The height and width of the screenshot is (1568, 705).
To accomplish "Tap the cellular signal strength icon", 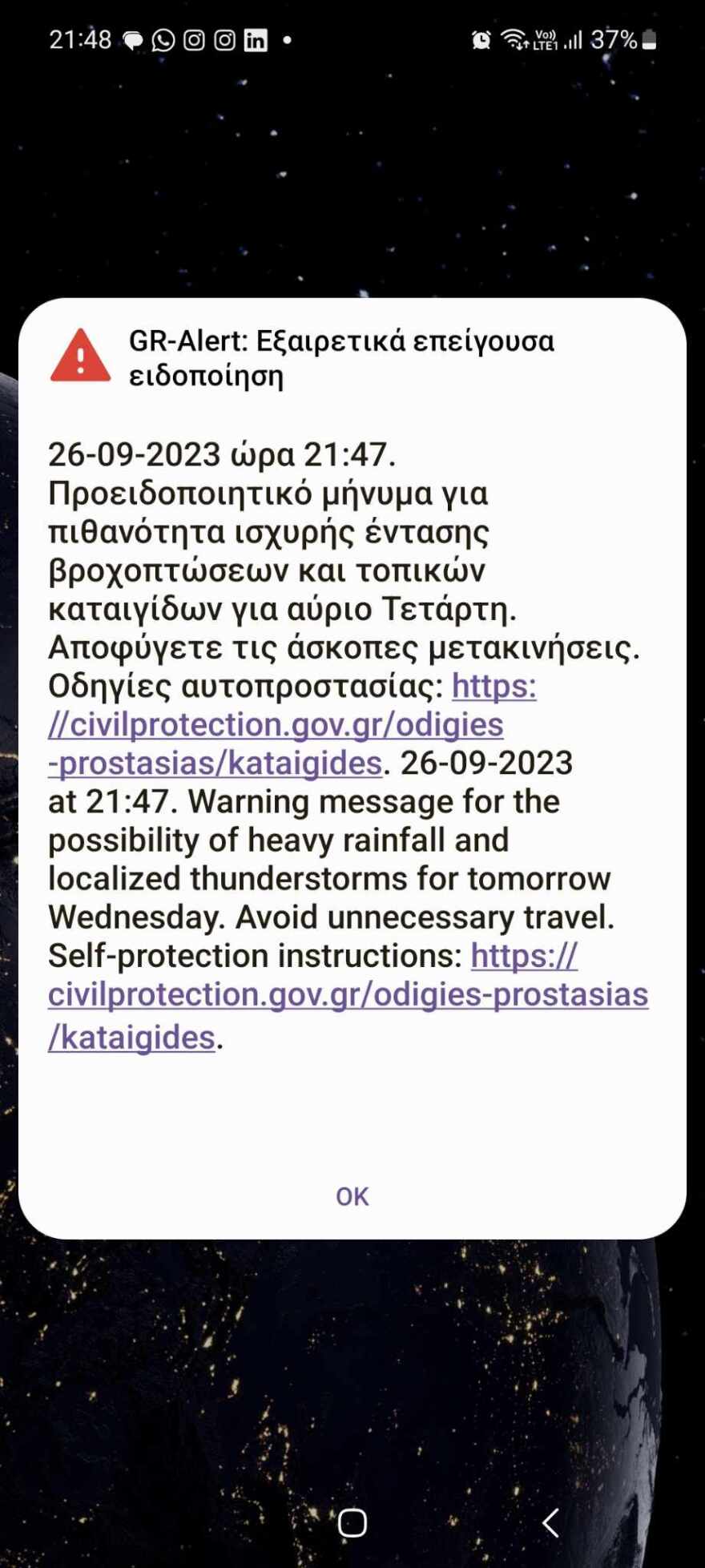I will pos(575,40).
